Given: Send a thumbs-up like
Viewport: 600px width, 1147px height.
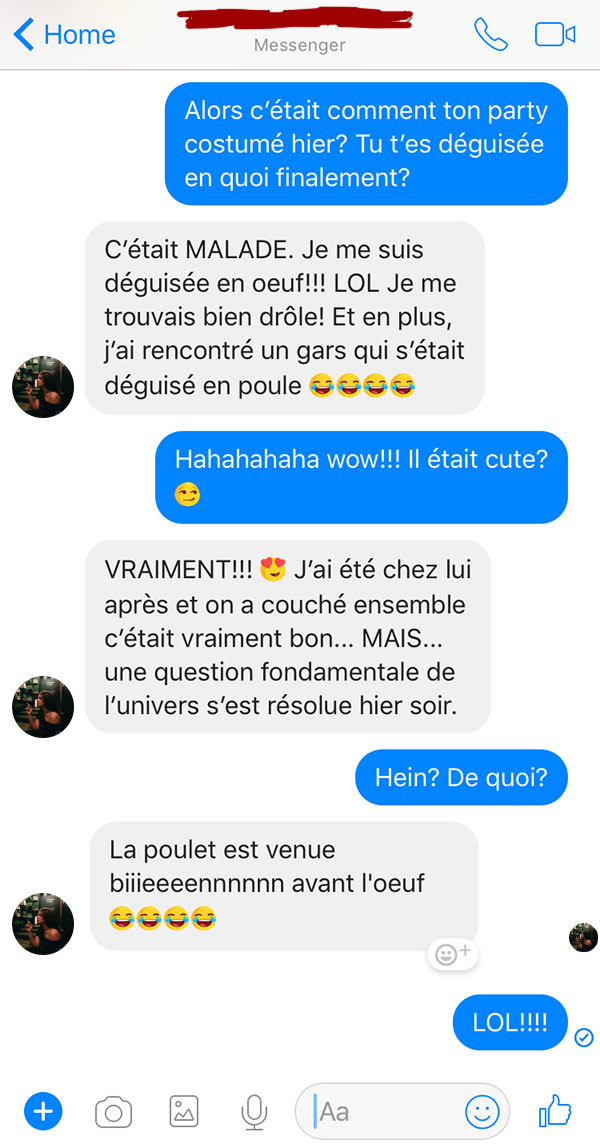Looking at the screenshot, I should click(x=555, y=1110).
